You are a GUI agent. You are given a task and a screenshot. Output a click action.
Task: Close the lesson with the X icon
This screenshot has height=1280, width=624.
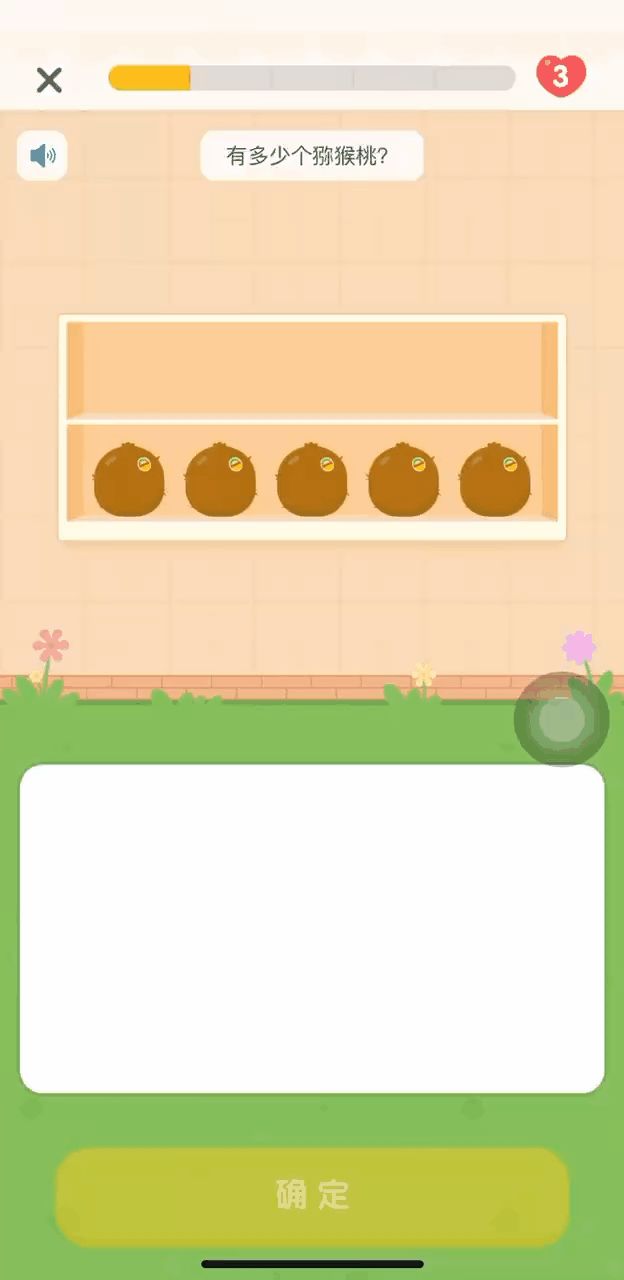(x=49, y=79)
